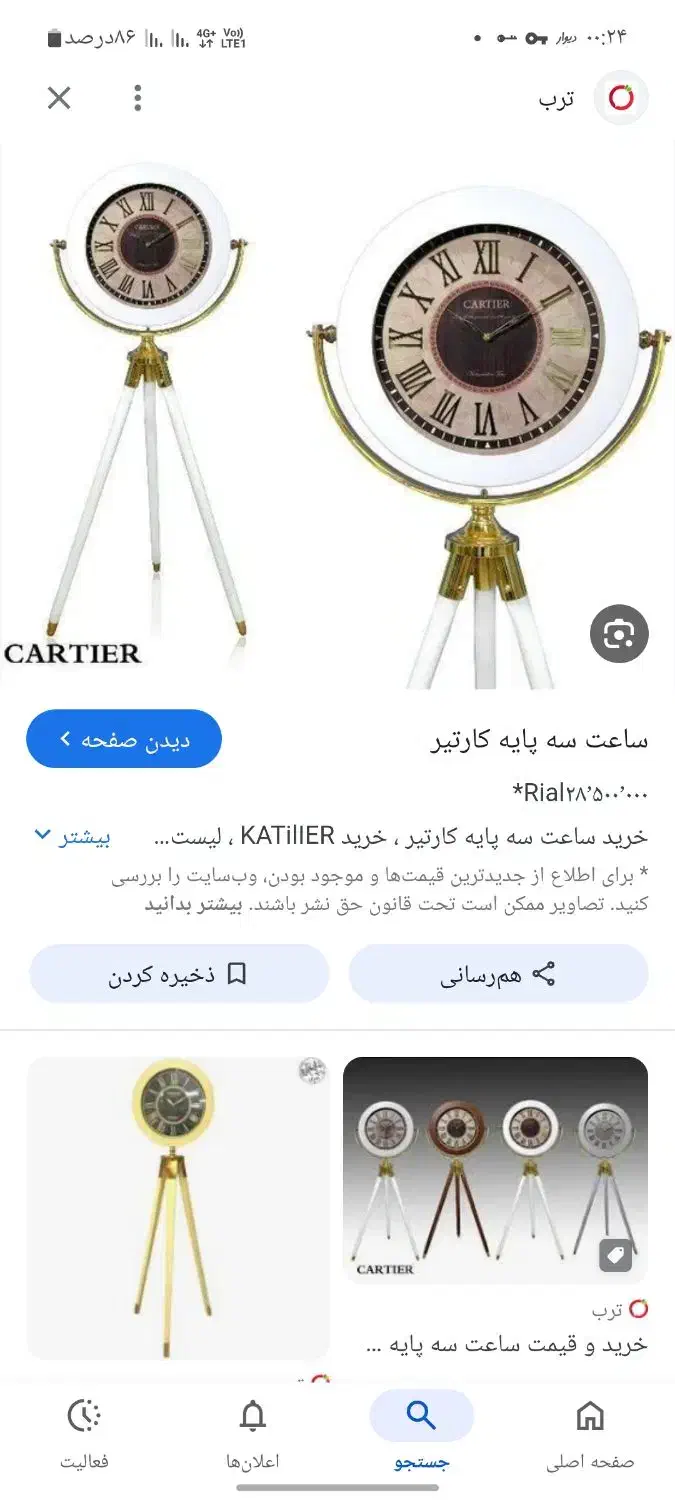The image size is (675, 1500).
Task: Switch to the جستجو search tab
Action: point(421,1432)
